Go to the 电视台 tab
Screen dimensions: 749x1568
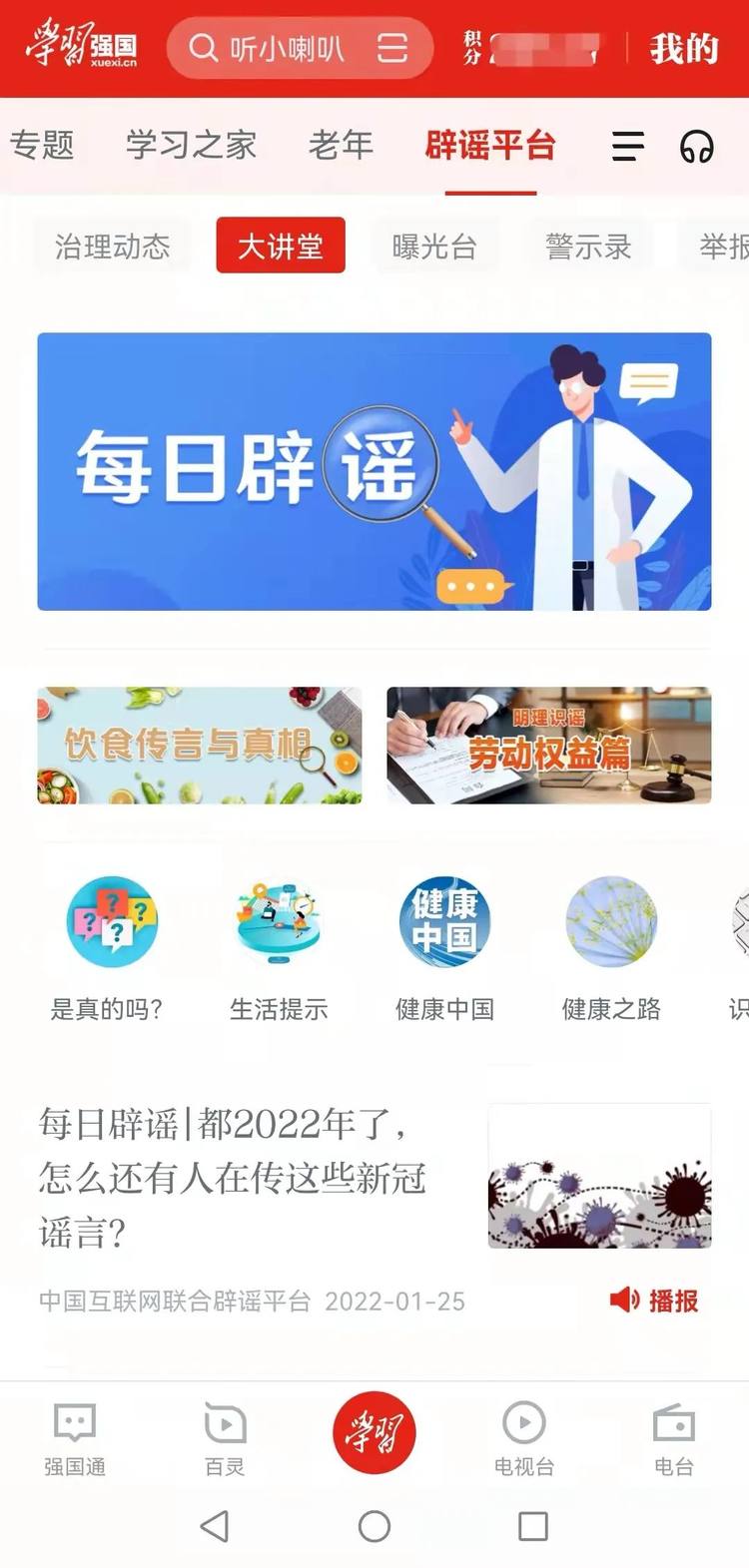523,1437
